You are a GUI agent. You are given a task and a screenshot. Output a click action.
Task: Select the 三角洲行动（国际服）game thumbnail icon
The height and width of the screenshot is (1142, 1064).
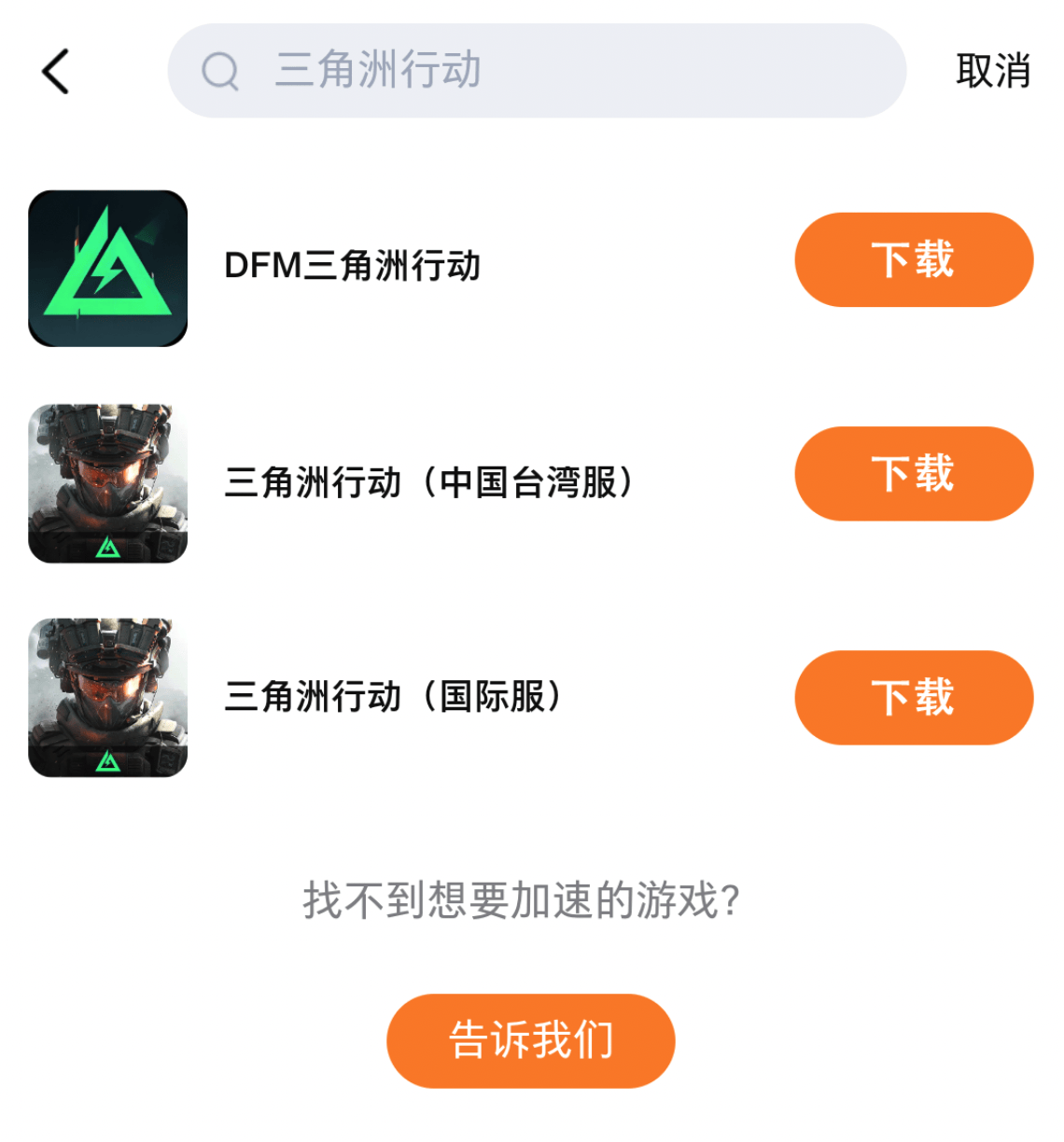coord(107,698)
